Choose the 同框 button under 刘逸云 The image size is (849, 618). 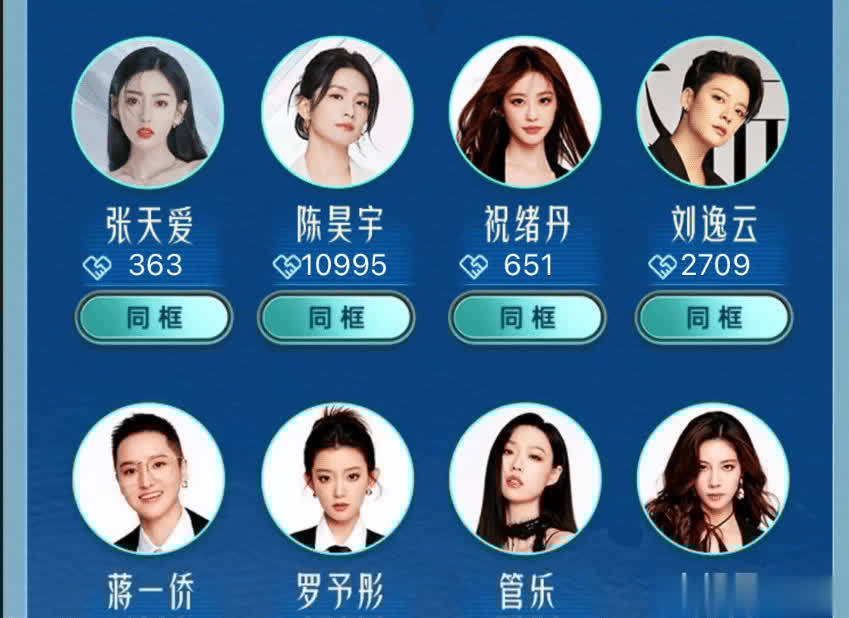(x=713, y=318)
